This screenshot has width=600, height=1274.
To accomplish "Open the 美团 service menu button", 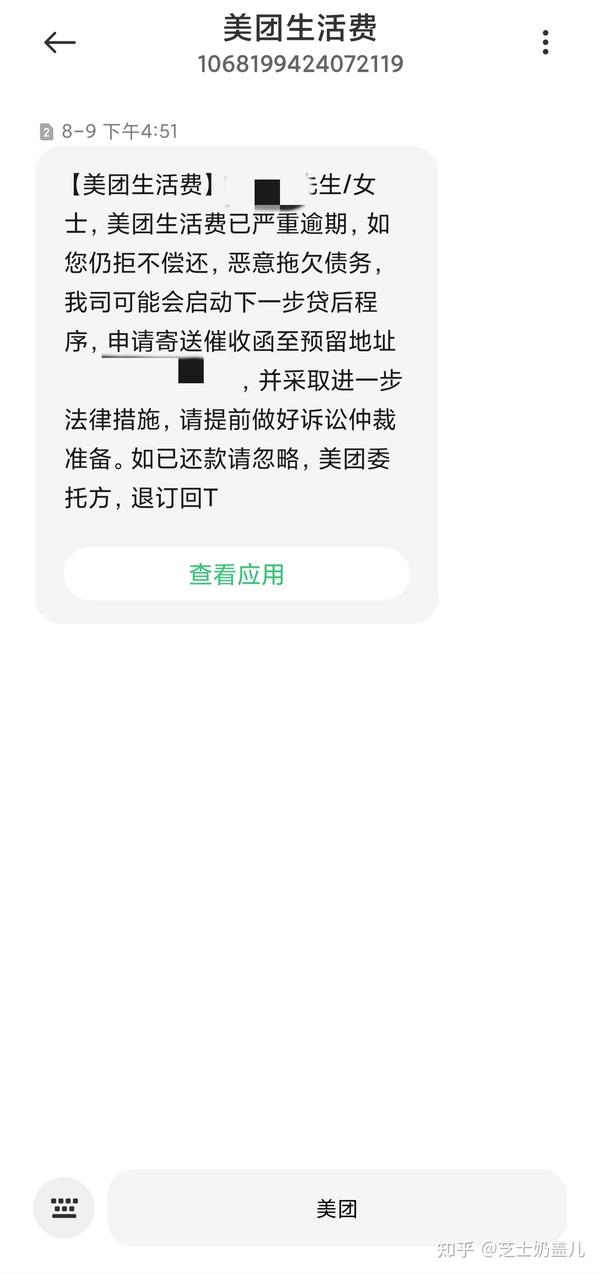I will [337, 1208].
